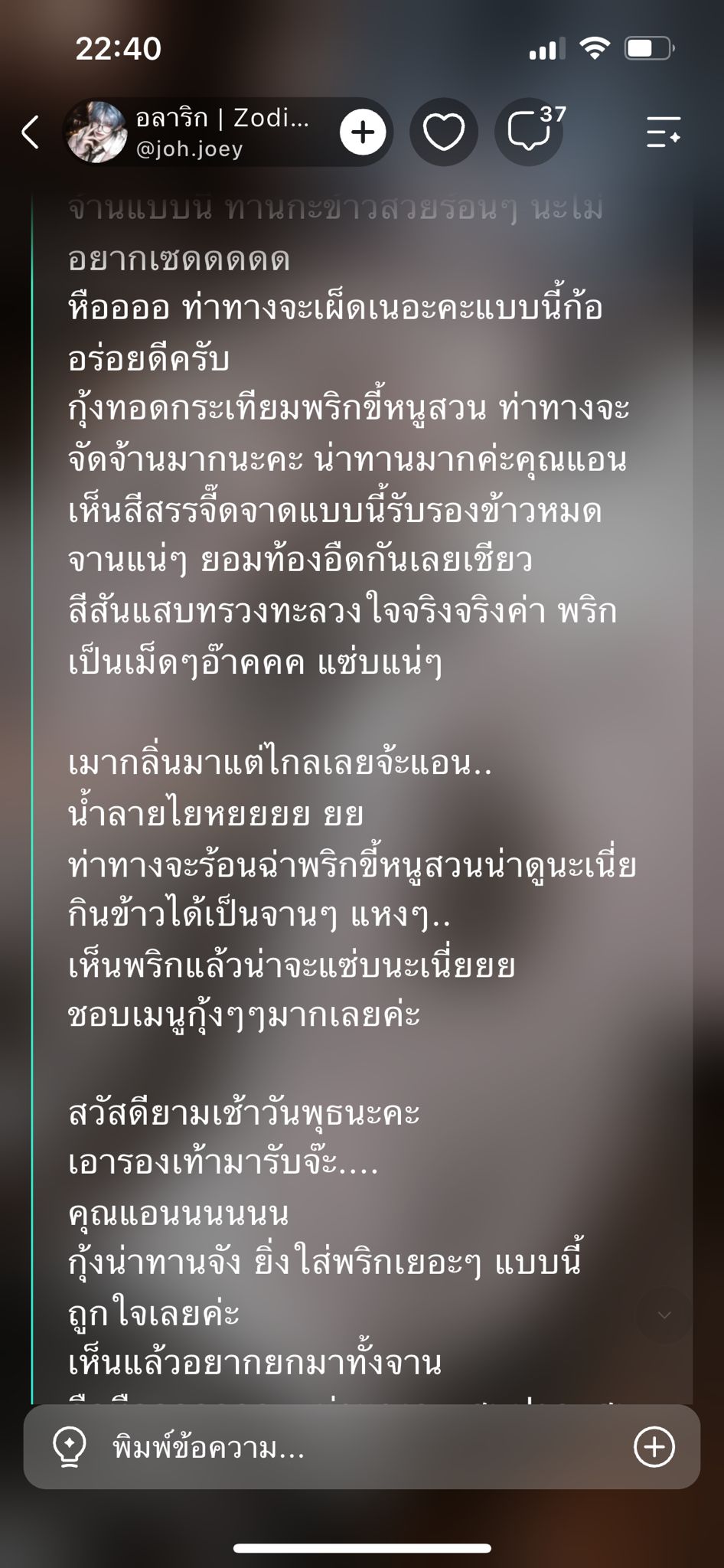Follow the account with the plus button

pos(363,132)
